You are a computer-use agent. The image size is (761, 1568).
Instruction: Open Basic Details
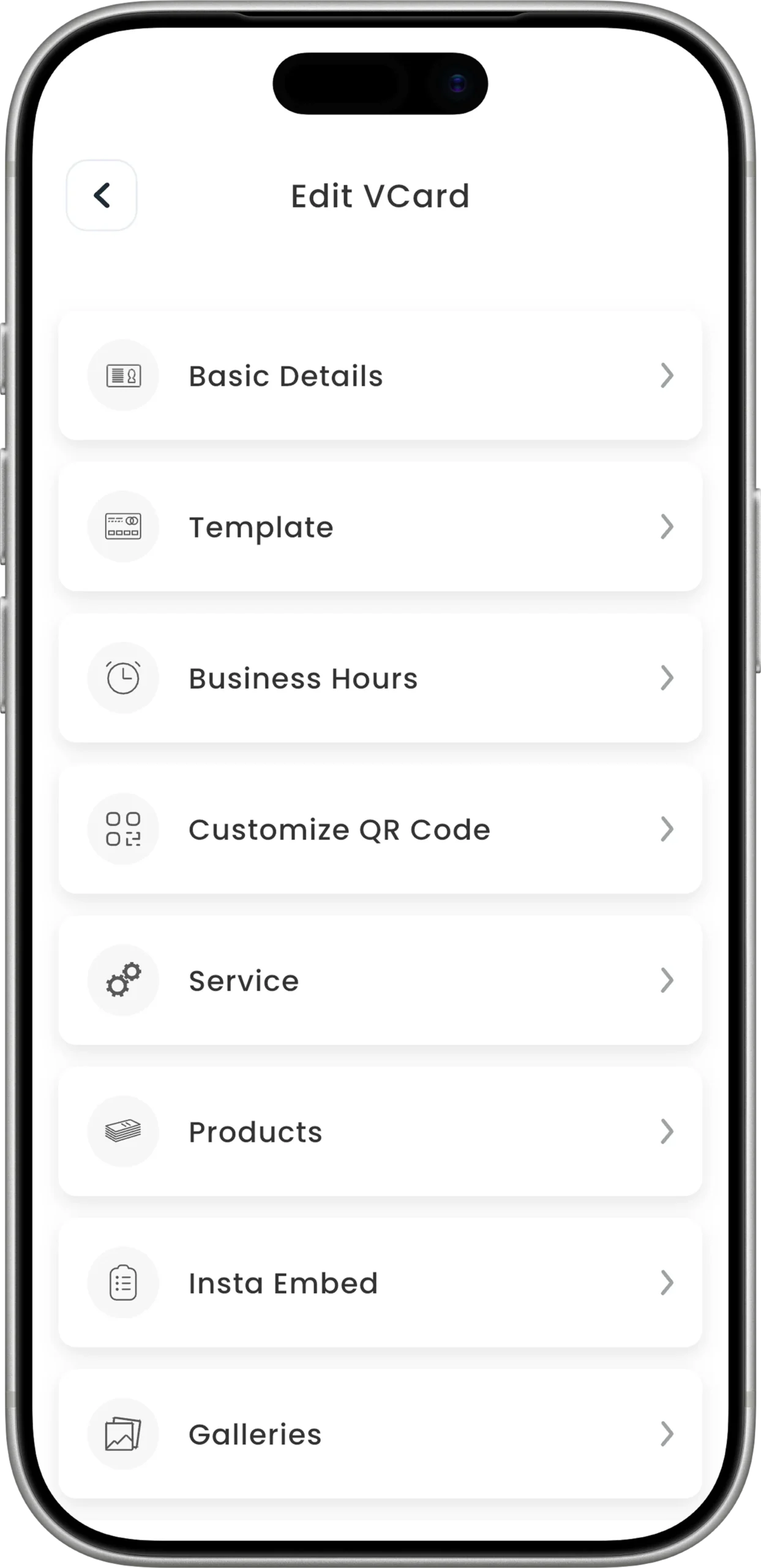click(380, 375)
